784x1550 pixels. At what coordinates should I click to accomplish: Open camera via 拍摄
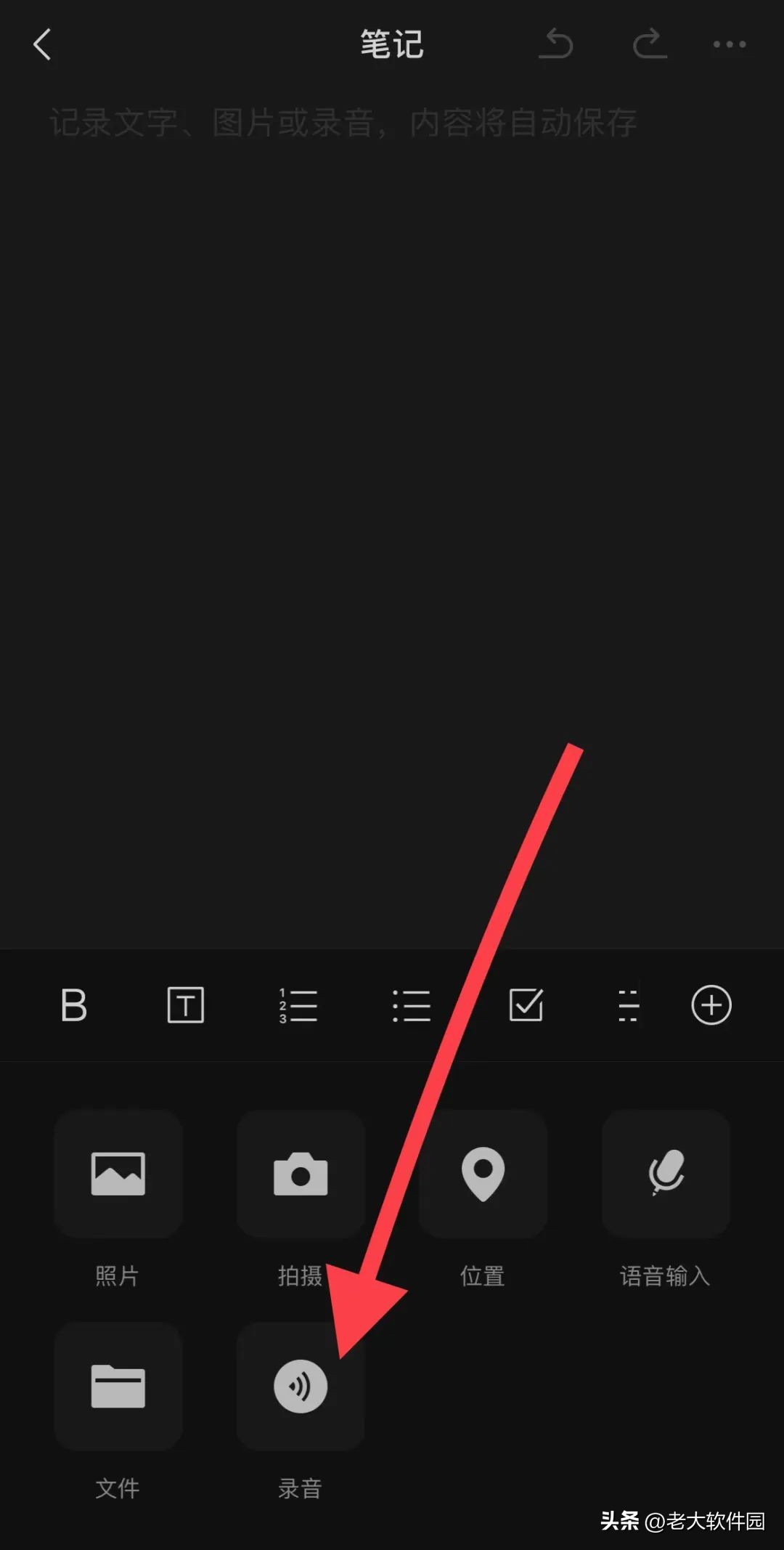click(x=301, y=1174)
